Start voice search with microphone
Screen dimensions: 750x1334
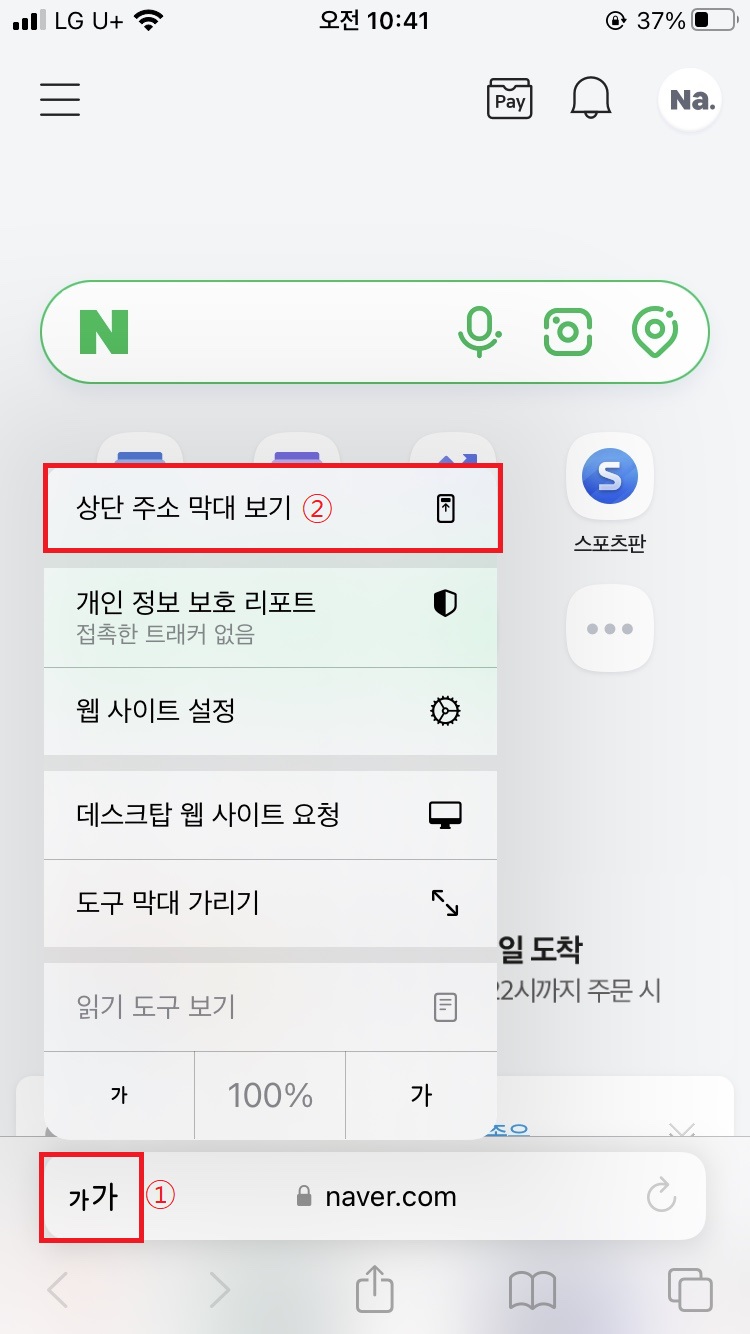[x=479, y=331]
